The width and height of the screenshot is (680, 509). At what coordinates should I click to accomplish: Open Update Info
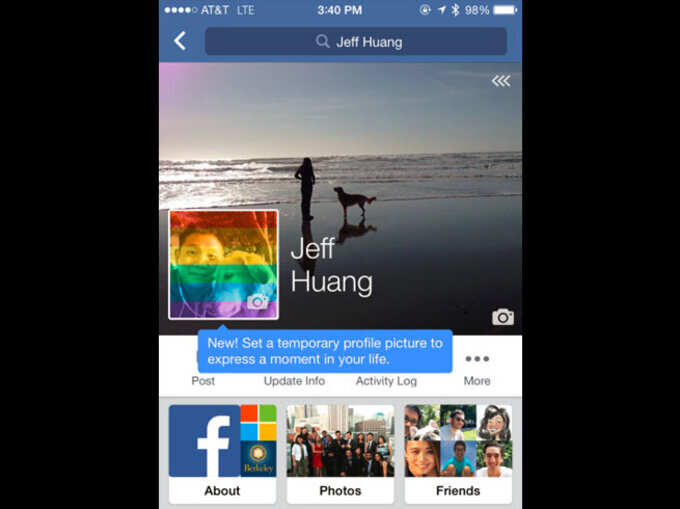pyautogui.click(x=294, y=380)
